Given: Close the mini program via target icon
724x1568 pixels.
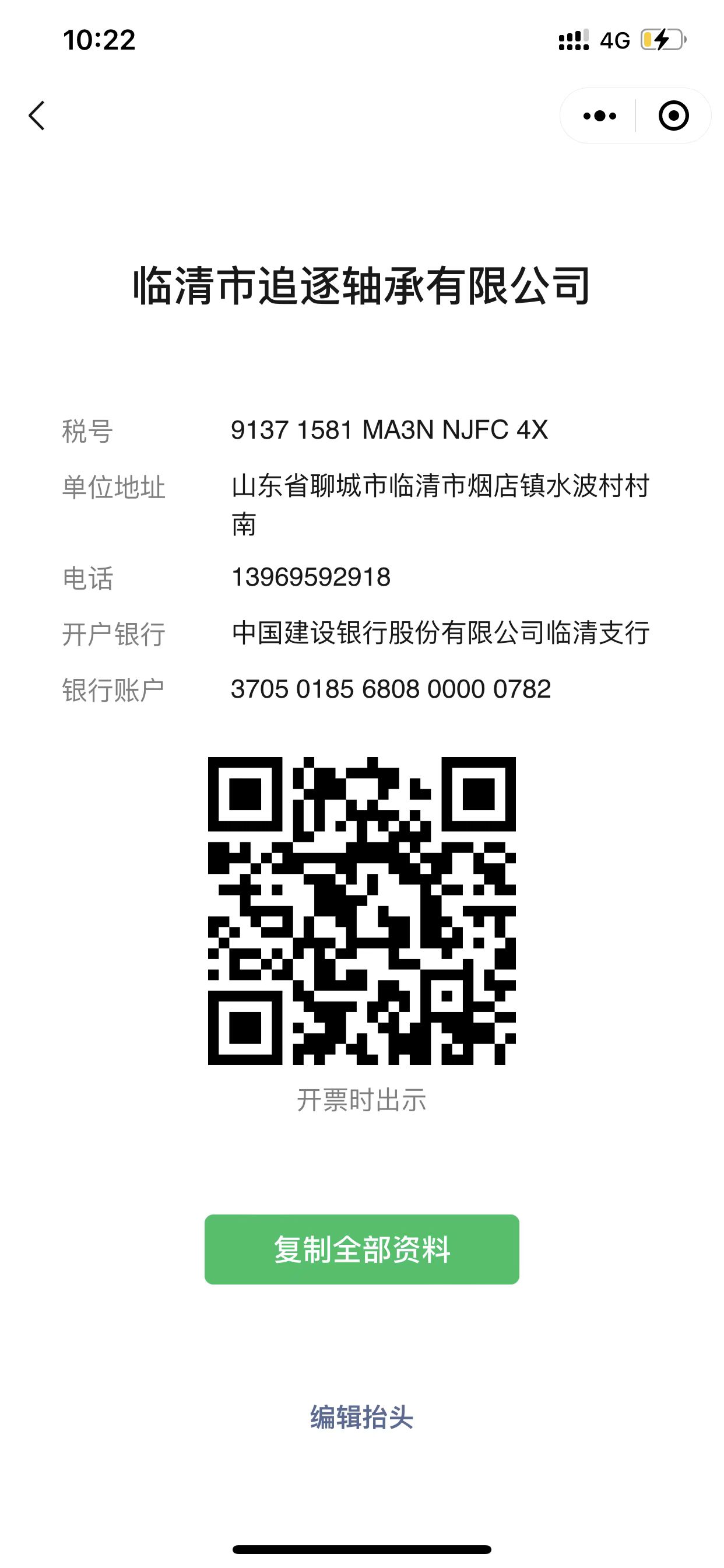Looking at the screenshot, I should 673,116.
